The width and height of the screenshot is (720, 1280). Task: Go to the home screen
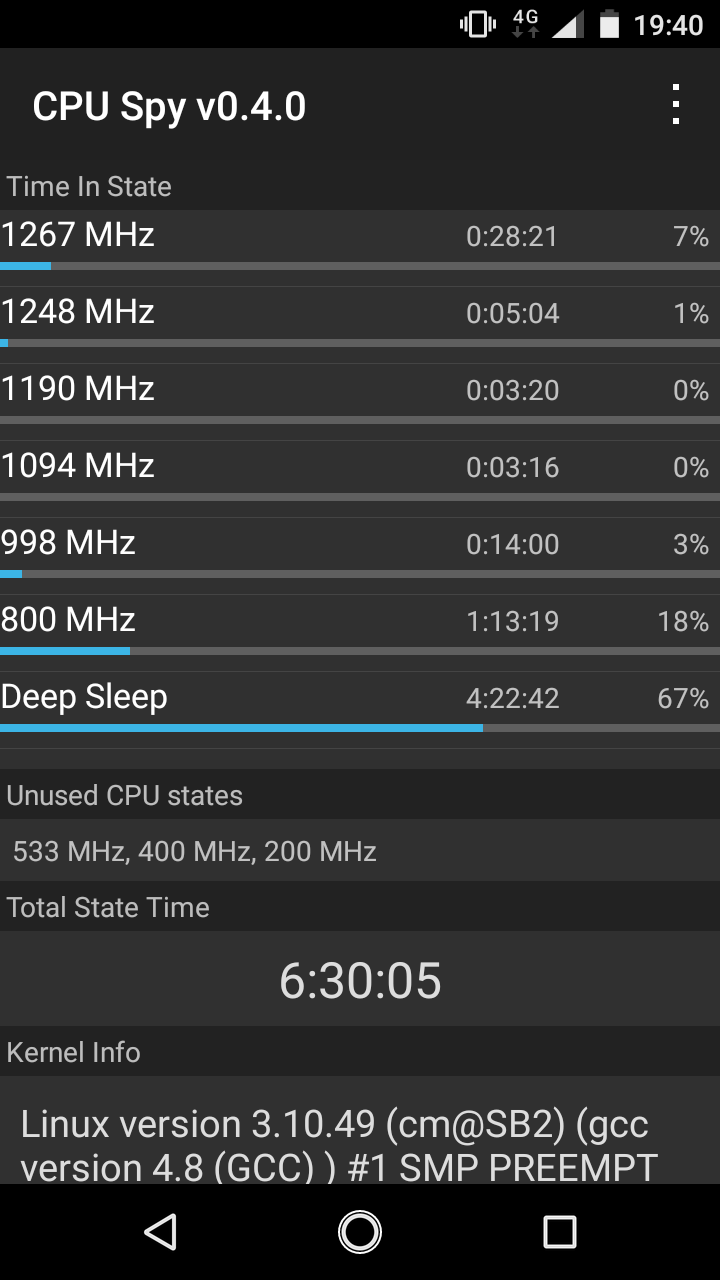pos(360,1232)
